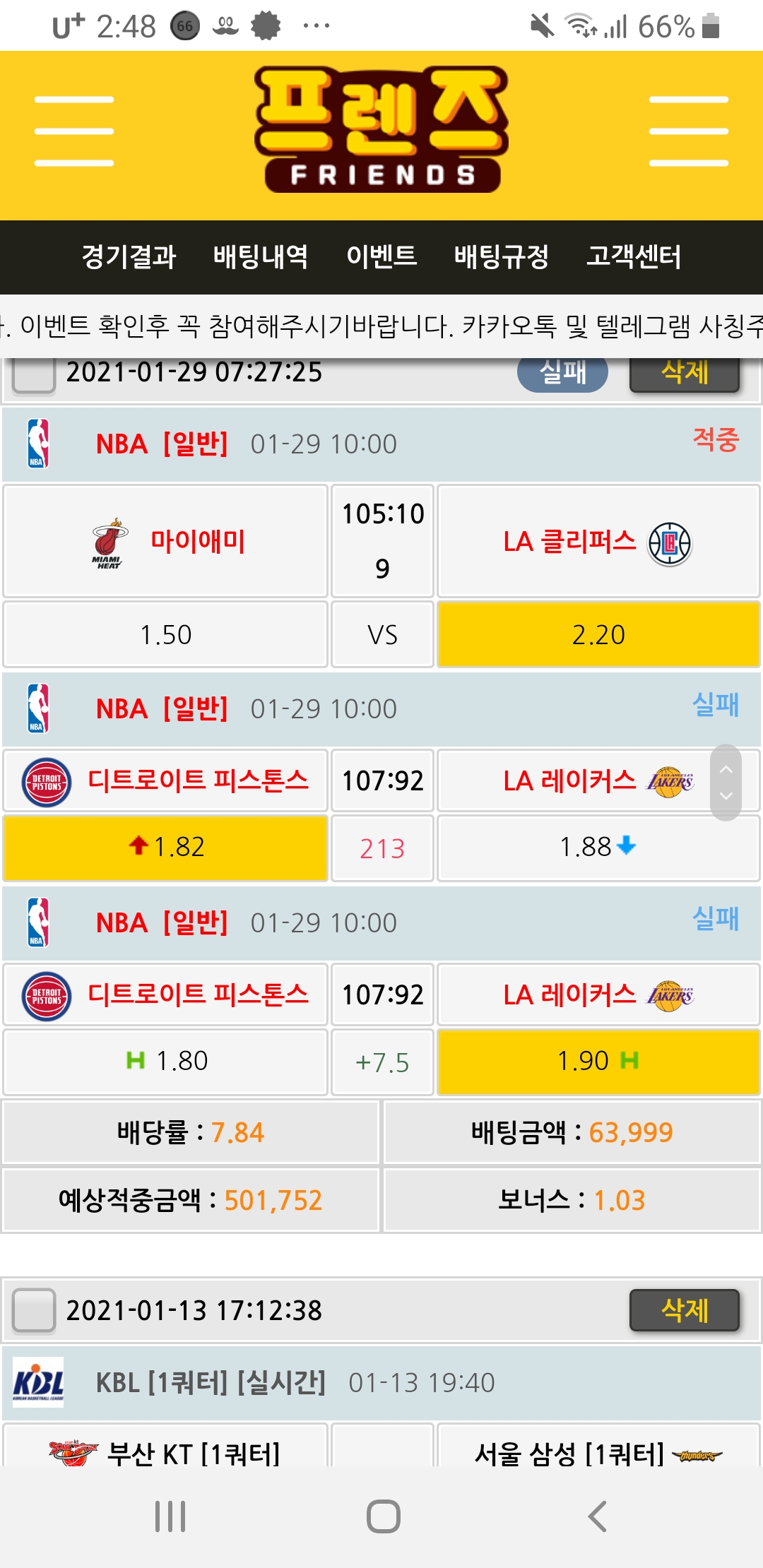Go to 경기결과 page
The image size is (763, 1568).
coord(129,256)
